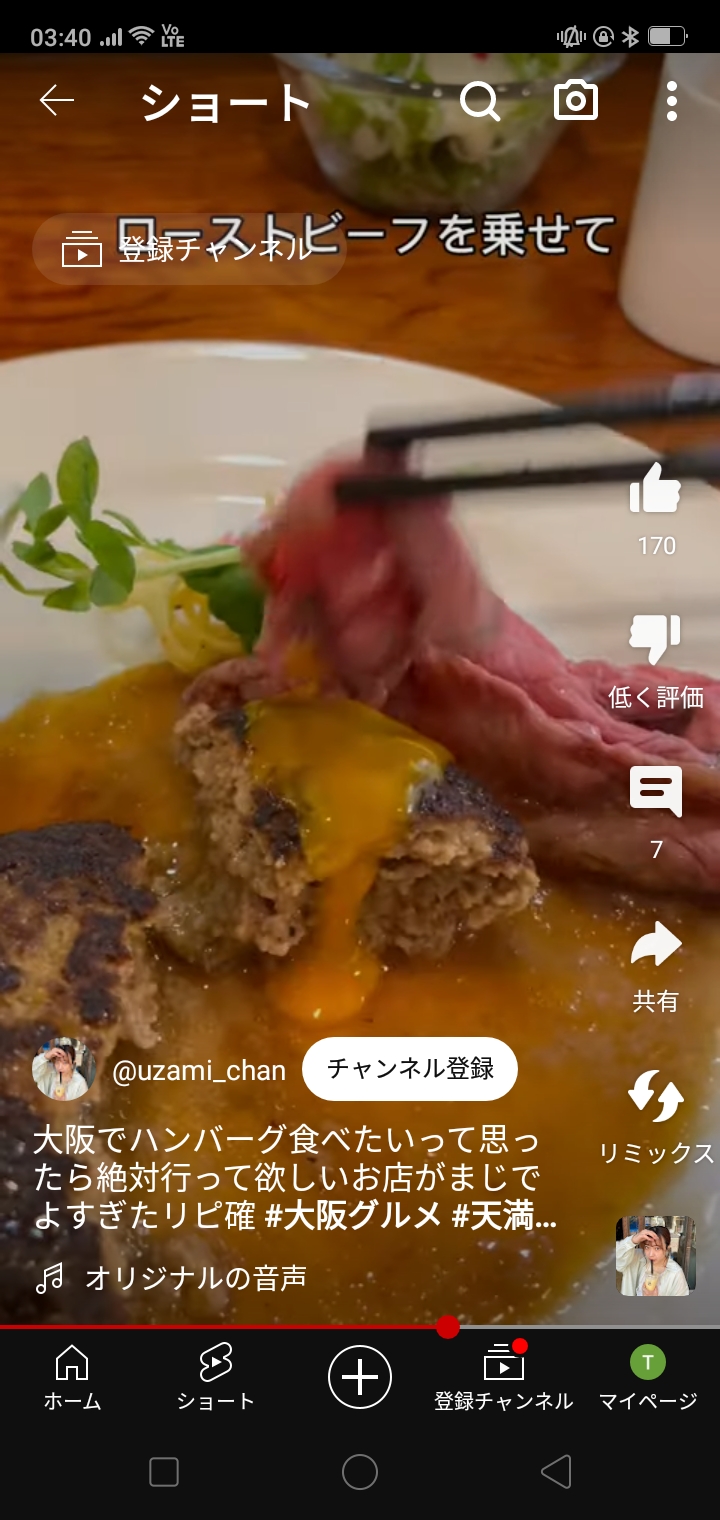720x1520 pixels.
Task: Open search in Shorts
Action: [480, 101]
